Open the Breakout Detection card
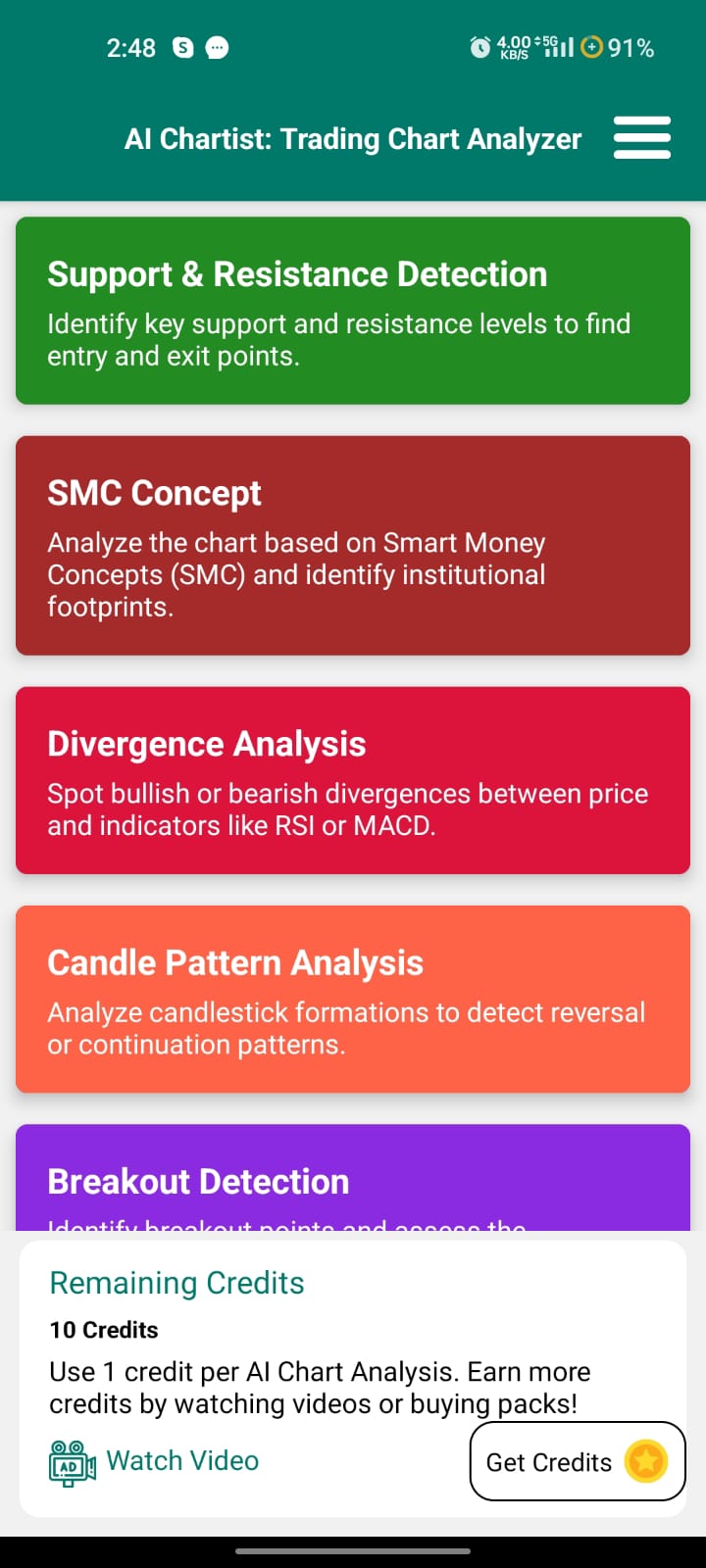706x1568 pixels. point(353,1178)
